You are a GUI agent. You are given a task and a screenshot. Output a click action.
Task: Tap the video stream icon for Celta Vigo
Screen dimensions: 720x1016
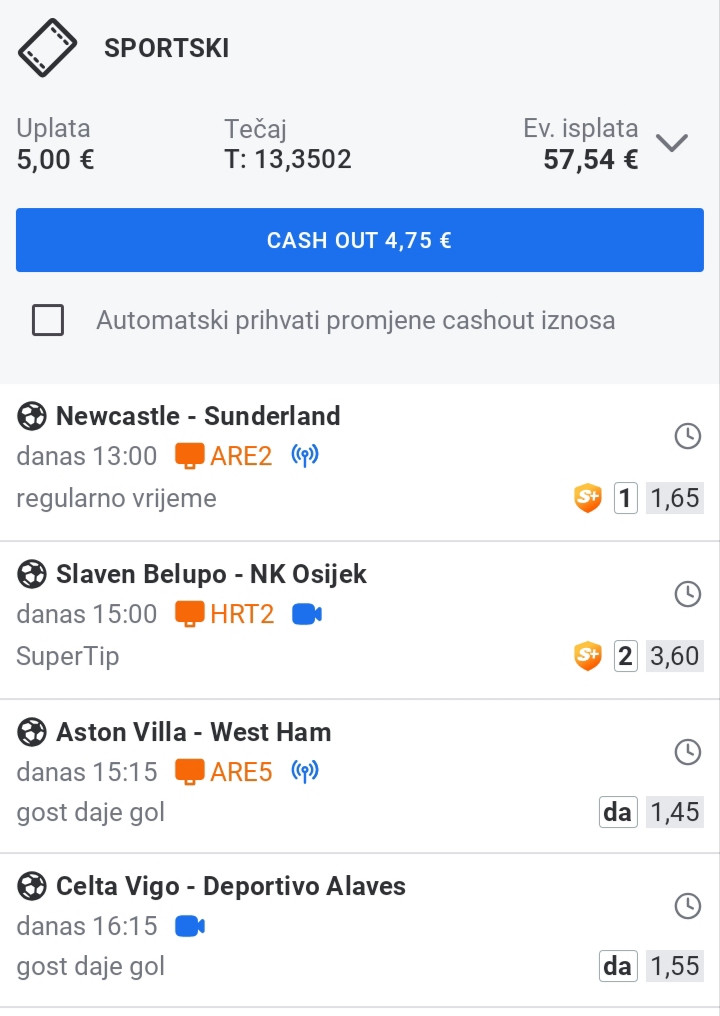[x=190, y=927]
